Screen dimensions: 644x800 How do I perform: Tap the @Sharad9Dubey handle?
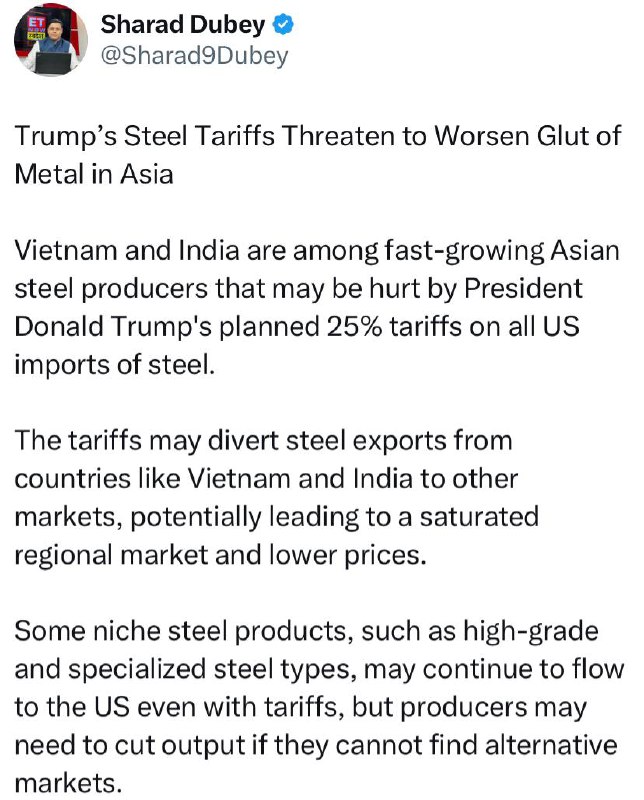click(194, 56)
